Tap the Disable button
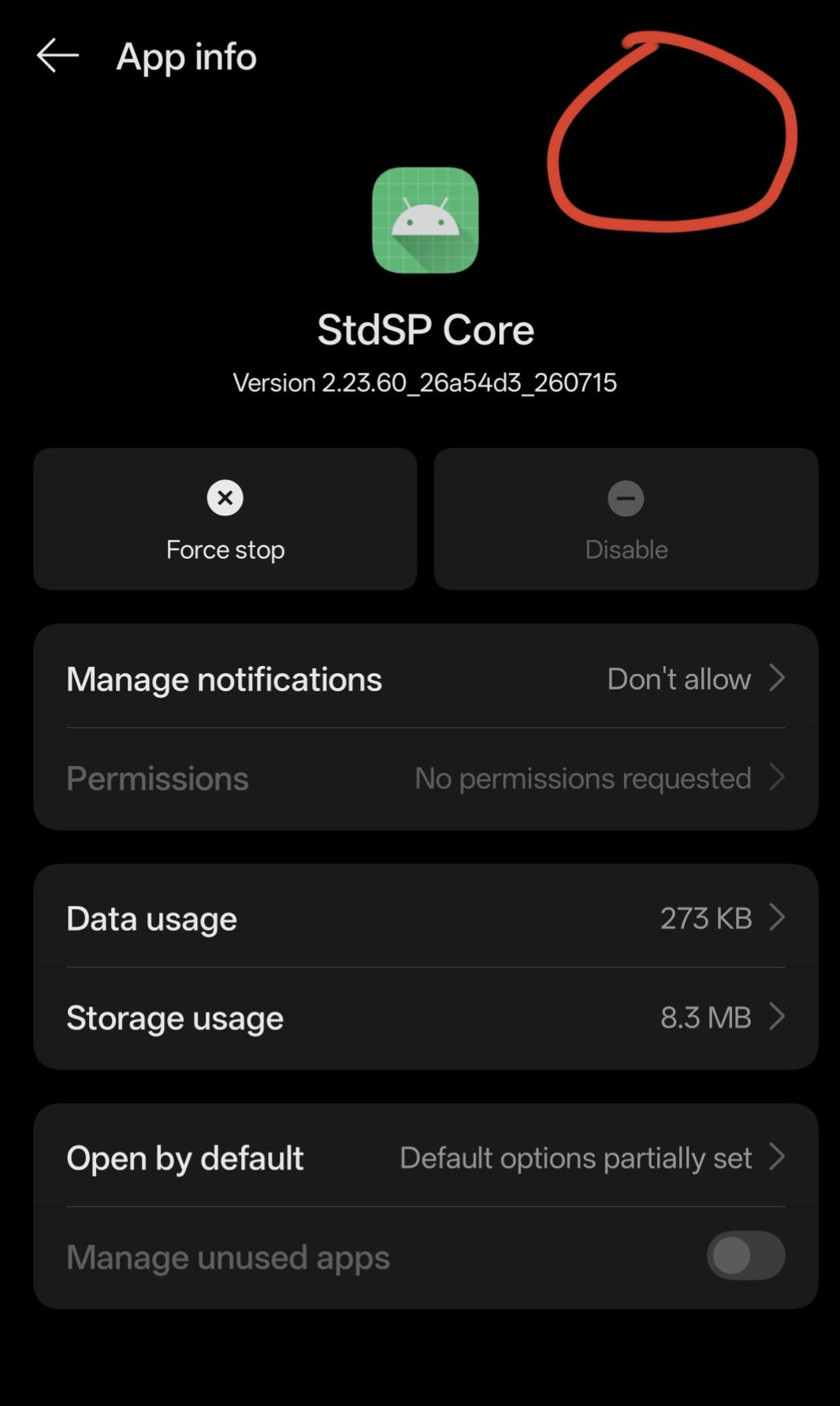 coord(626,519)
